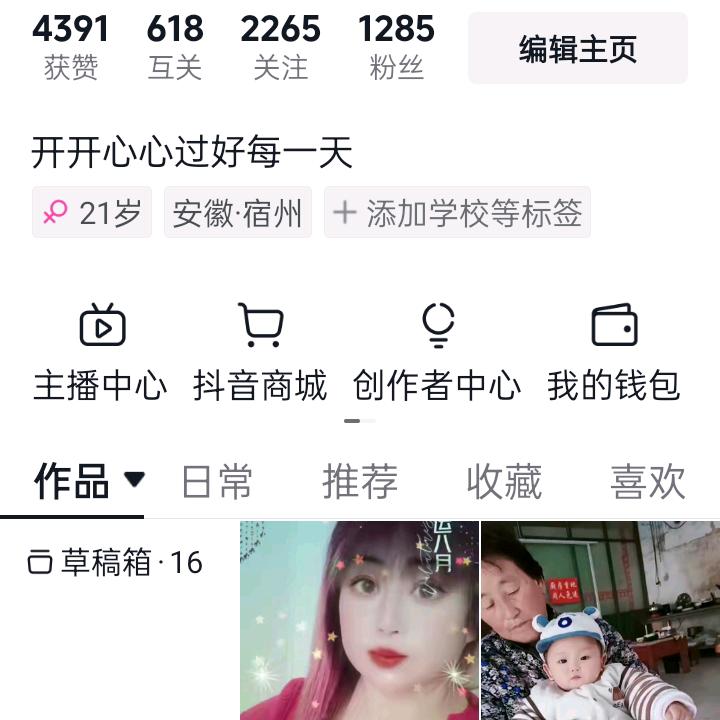Expand the 作品 tab dropdown
Viewport: 720px width, 720px height.
134,481
